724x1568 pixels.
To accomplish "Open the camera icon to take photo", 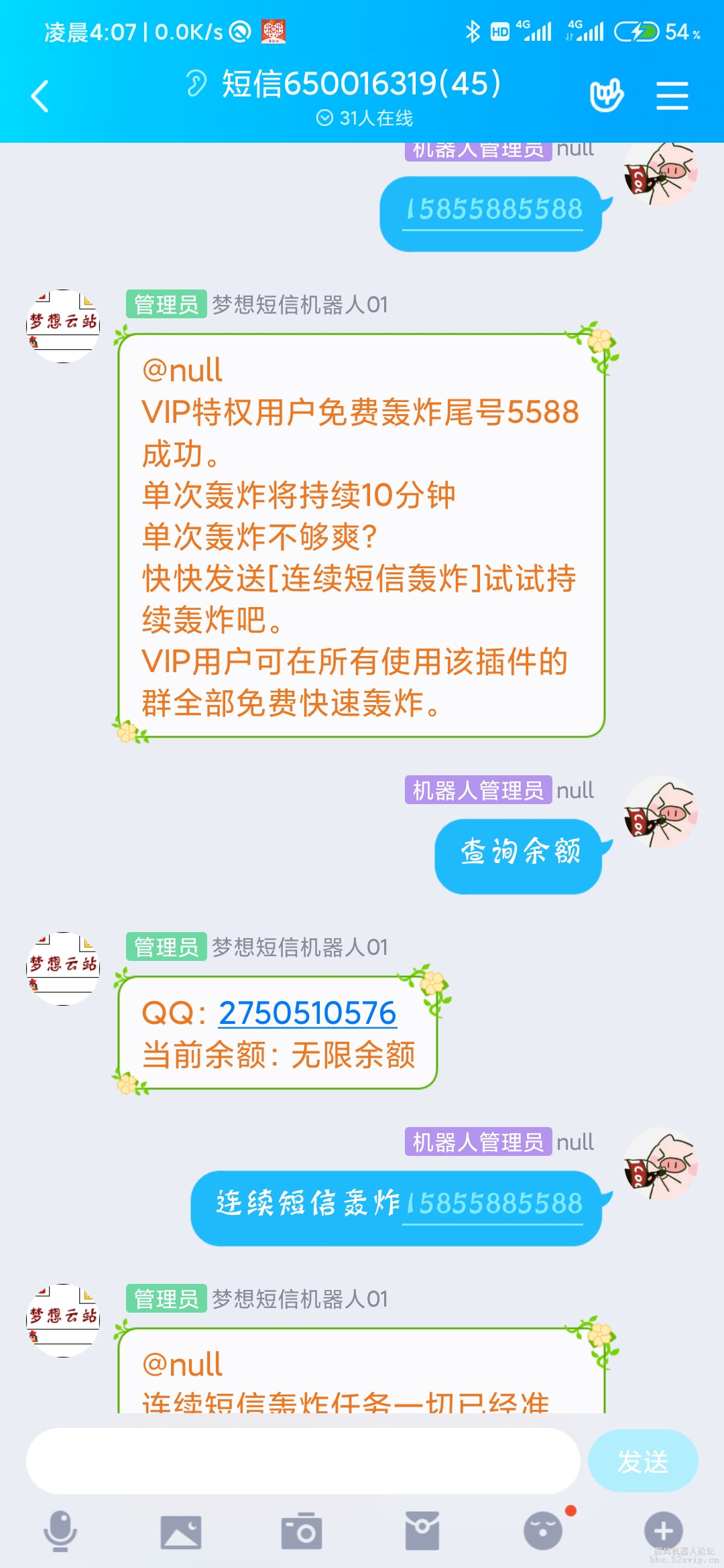I will [x=303, y=1530].
